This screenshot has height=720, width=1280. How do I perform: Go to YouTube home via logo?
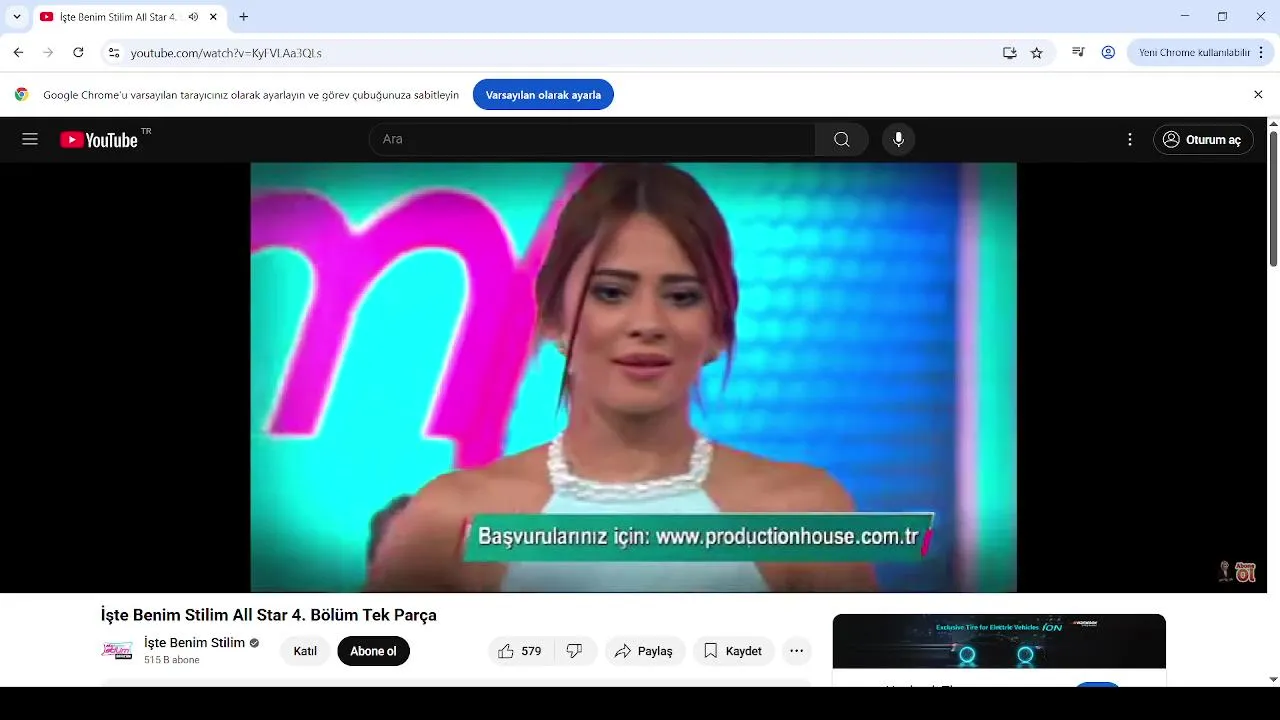click(x=98, y=140)
